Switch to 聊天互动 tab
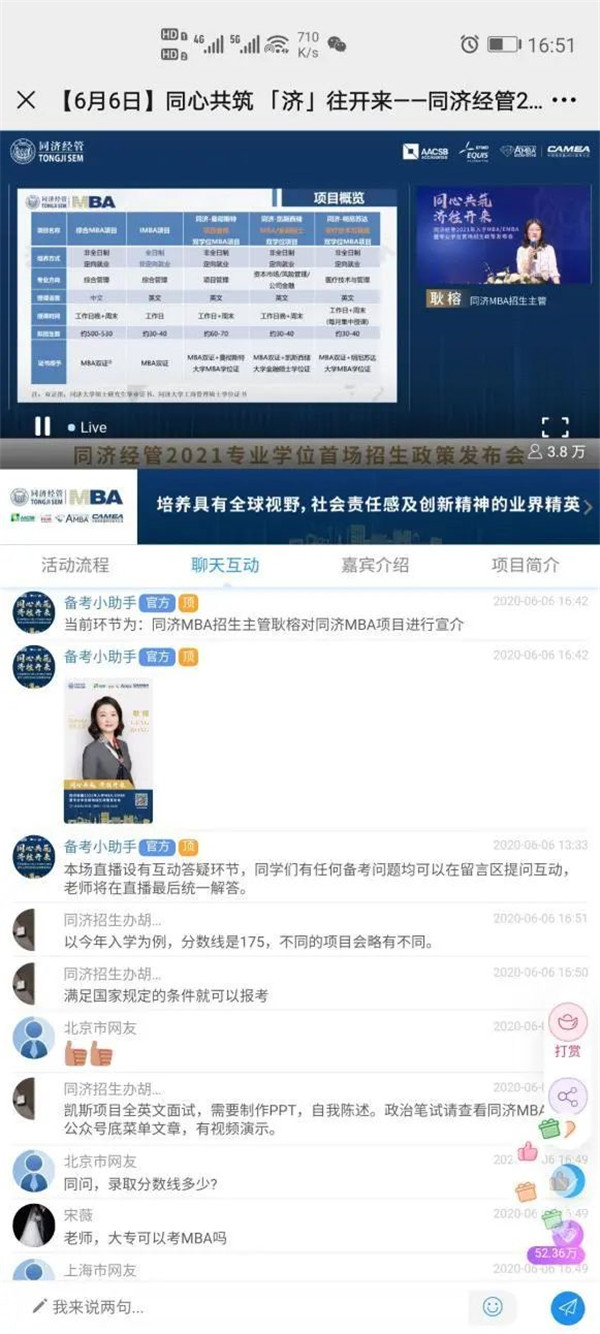The image size is (600, 1334). point(225,565)
